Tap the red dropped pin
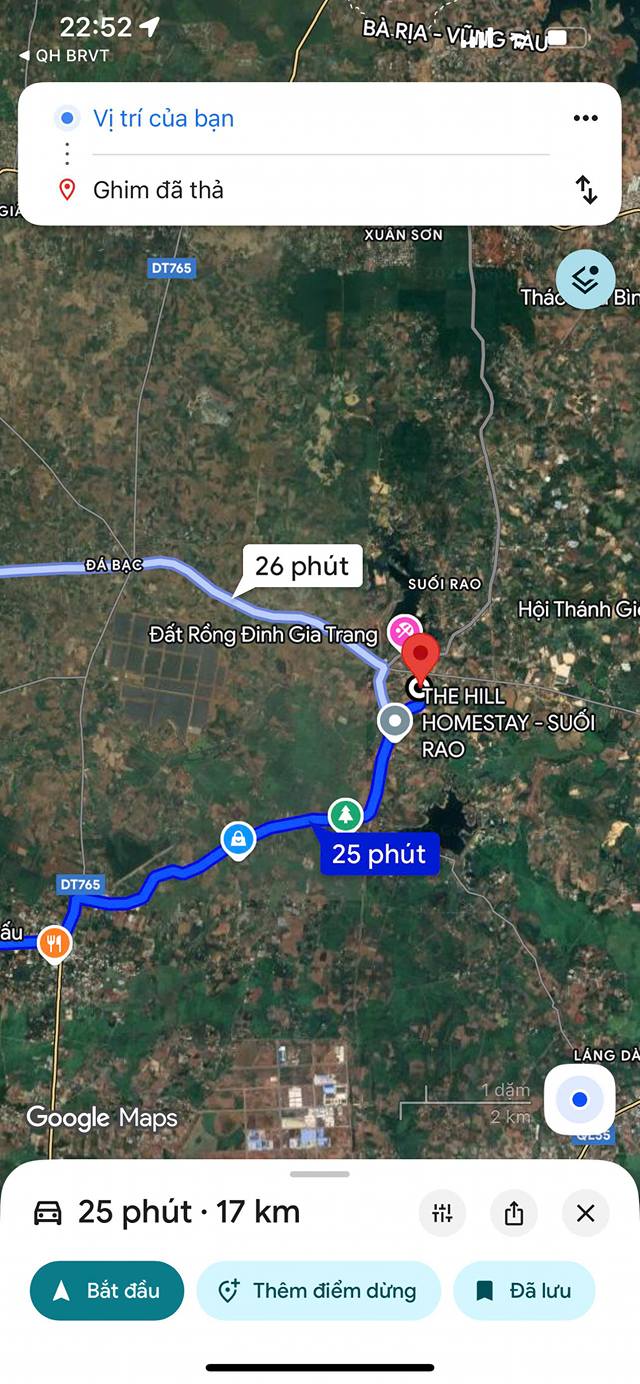Screen dimensions: 640x1384 (421, 655)
